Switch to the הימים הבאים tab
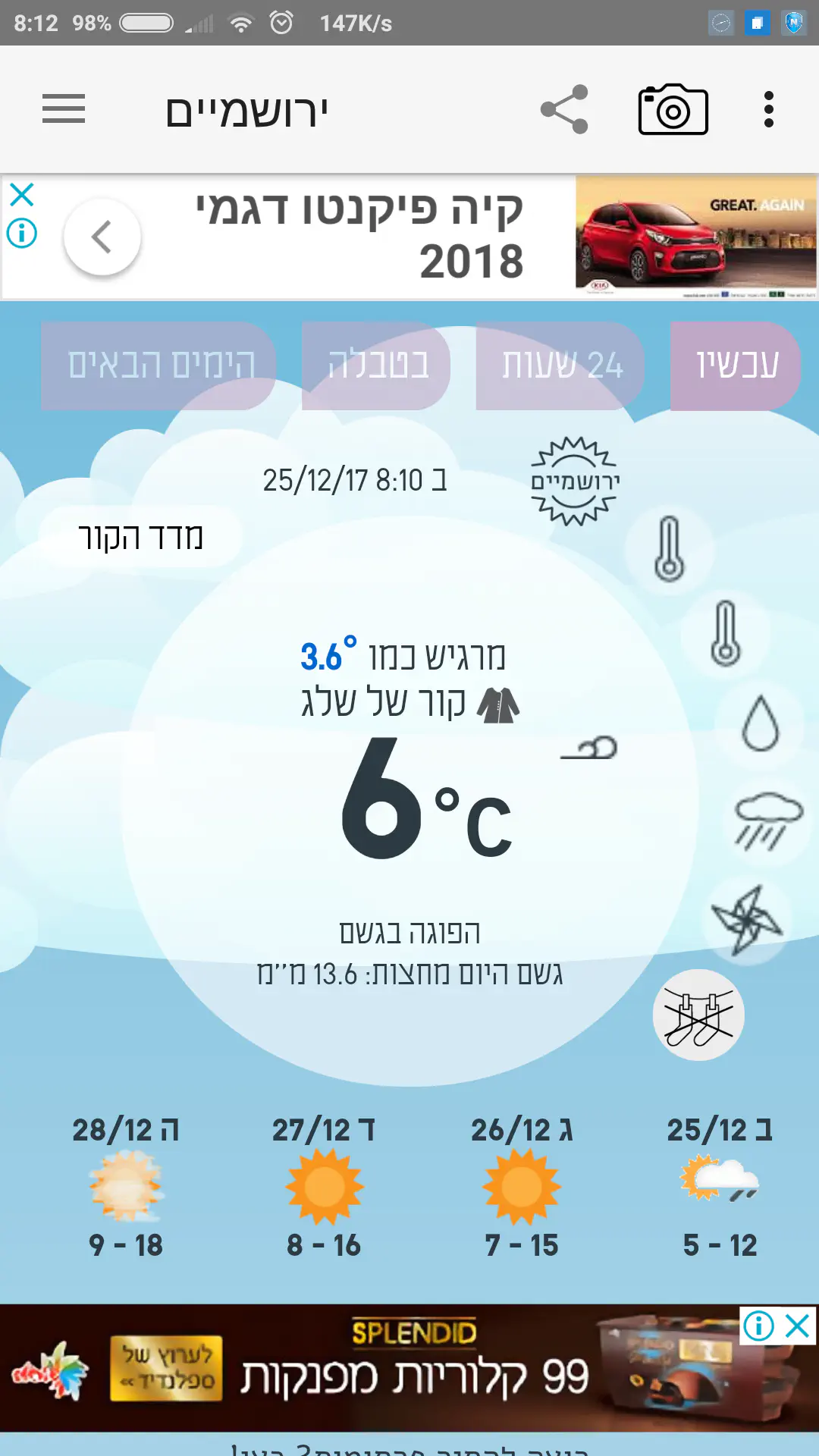Image resolution: width=819 pixels, height=1456 pixels. 159,366
